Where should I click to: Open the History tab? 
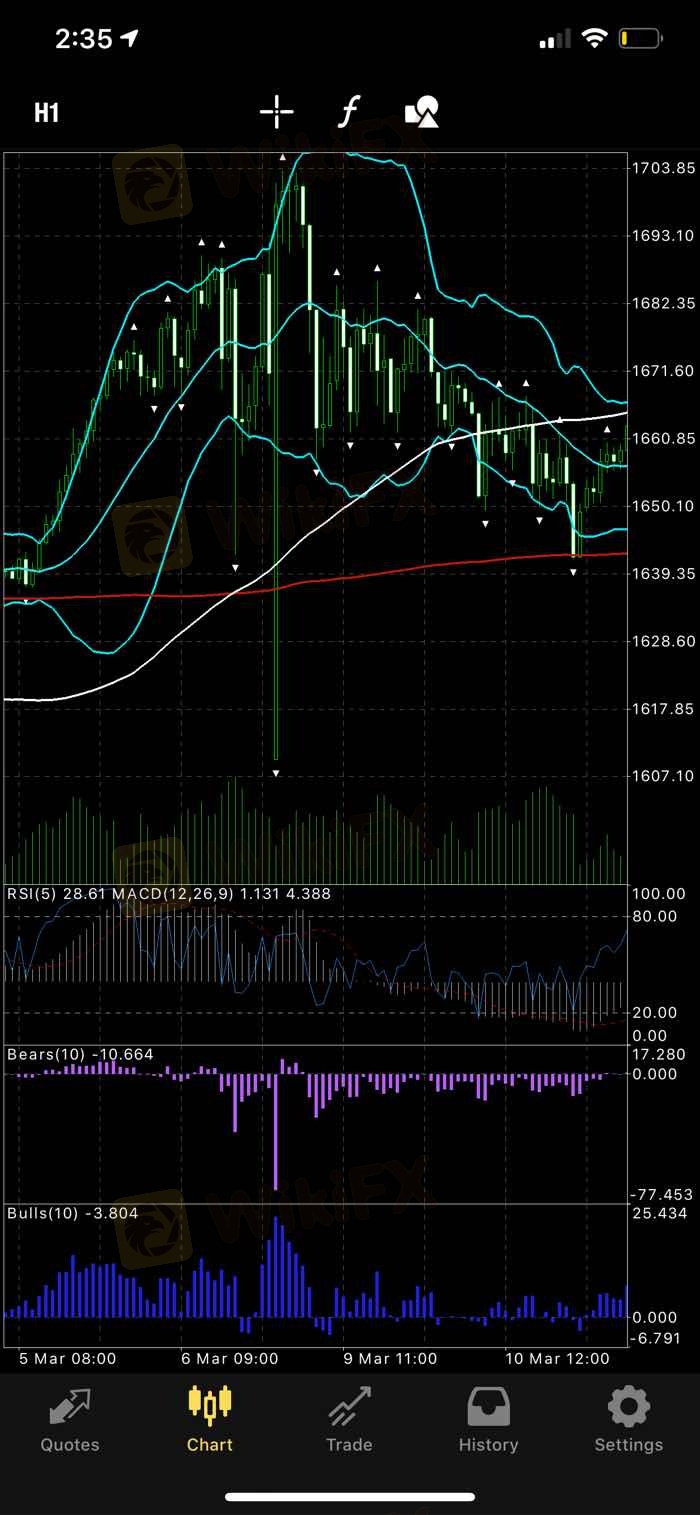pyautogui.click(x=488, y=1420)
